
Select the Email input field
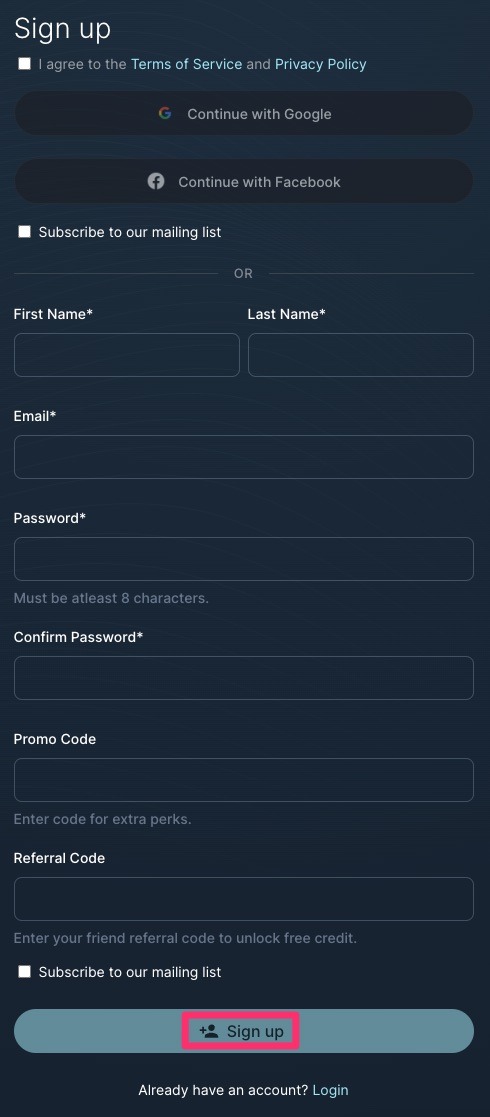[x=244, y=457]
